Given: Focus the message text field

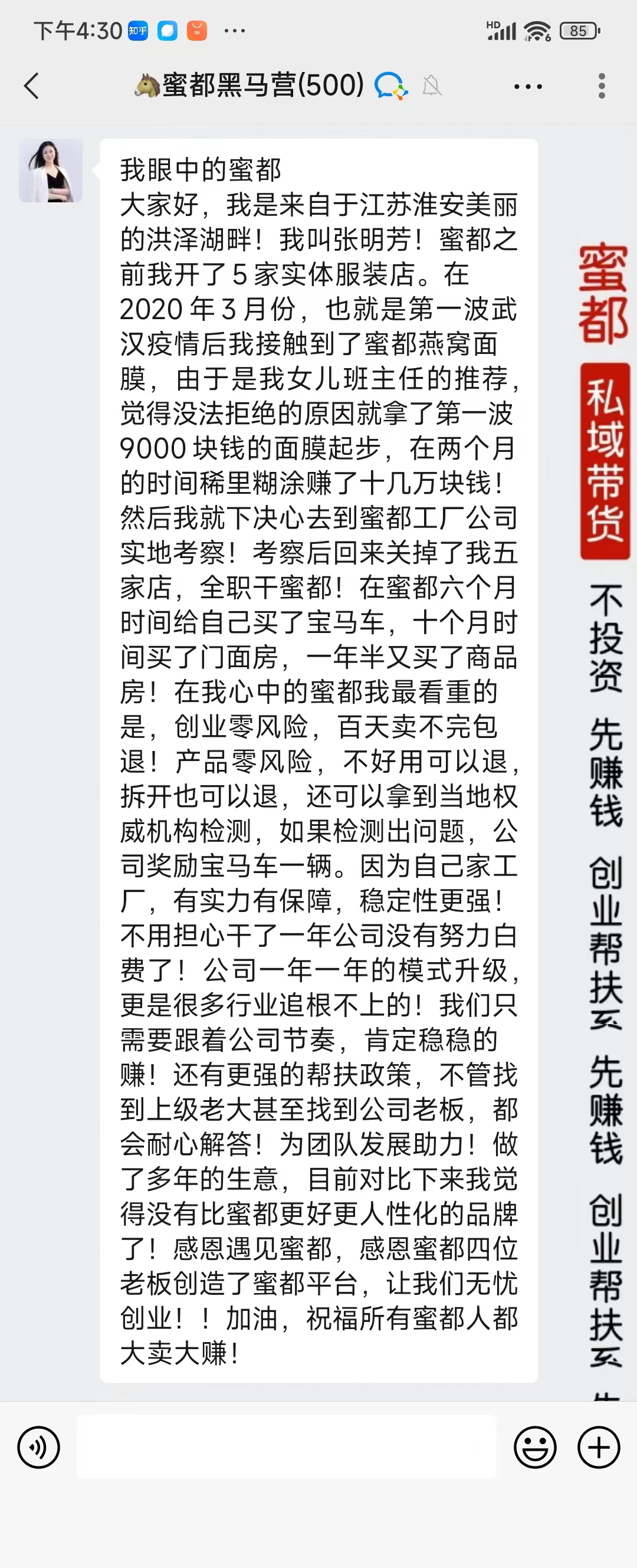Looking at the screenshot, I should click(286, 1448).
